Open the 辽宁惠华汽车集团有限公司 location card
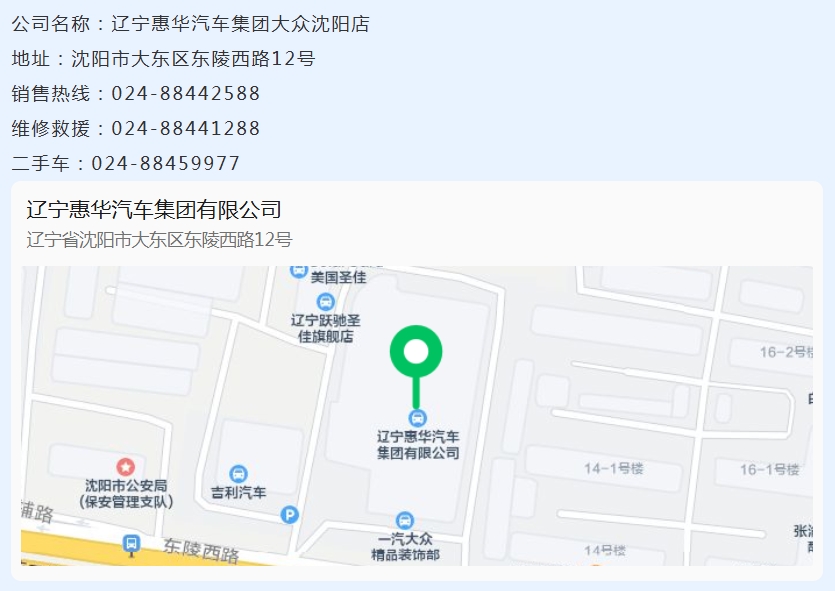This screenshot has height=591, width=835. pos(154,211)
